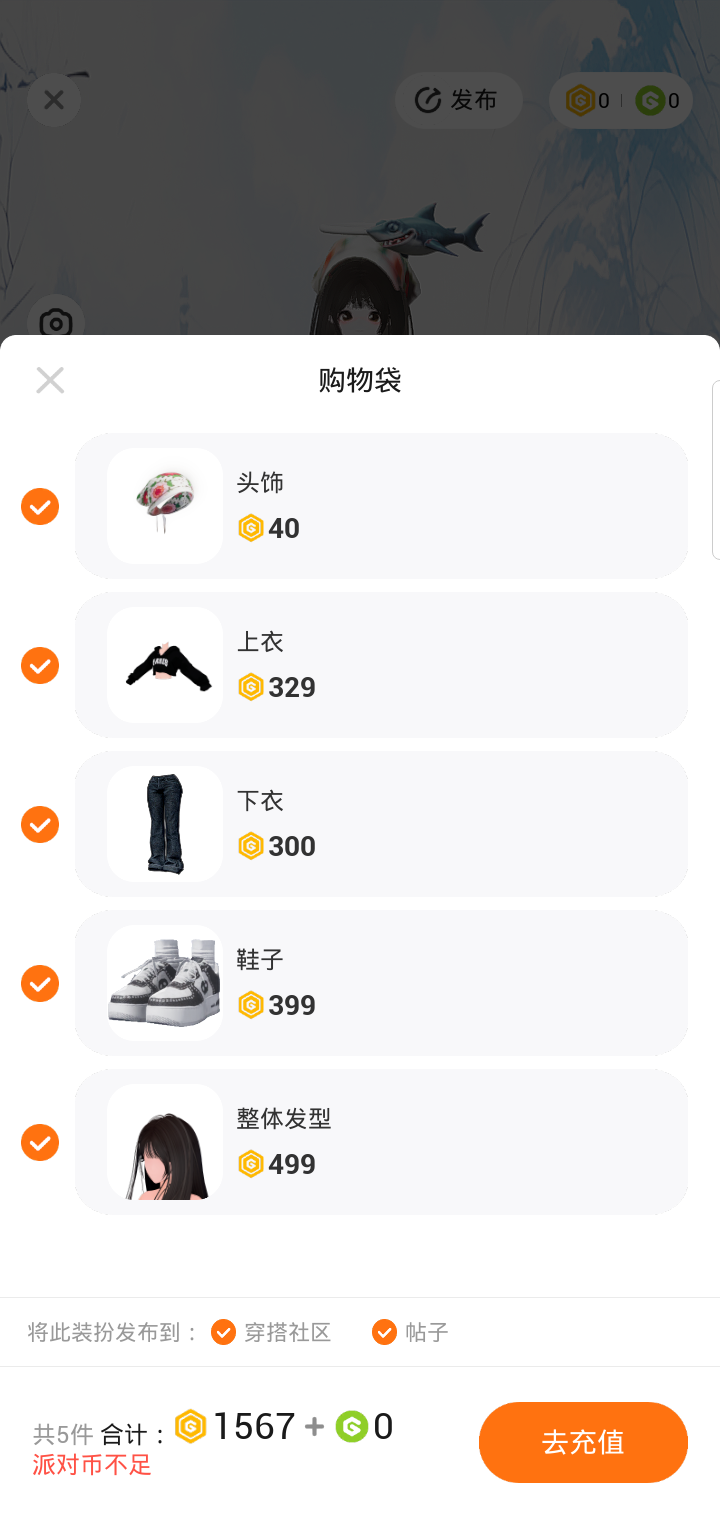The height and width of the screenshot is (1520, 720).
Task: Uncheck the 头饰 item checkbox
Action: point(40,506)
